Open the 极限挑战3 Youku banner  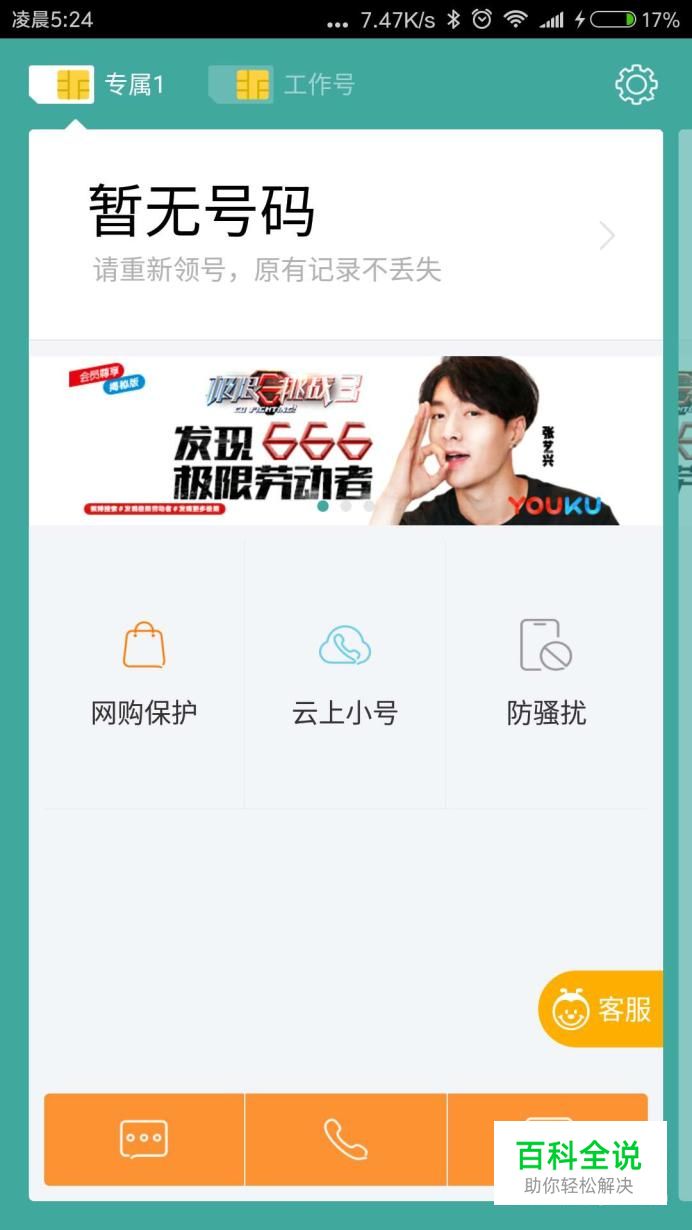(346, 440)
